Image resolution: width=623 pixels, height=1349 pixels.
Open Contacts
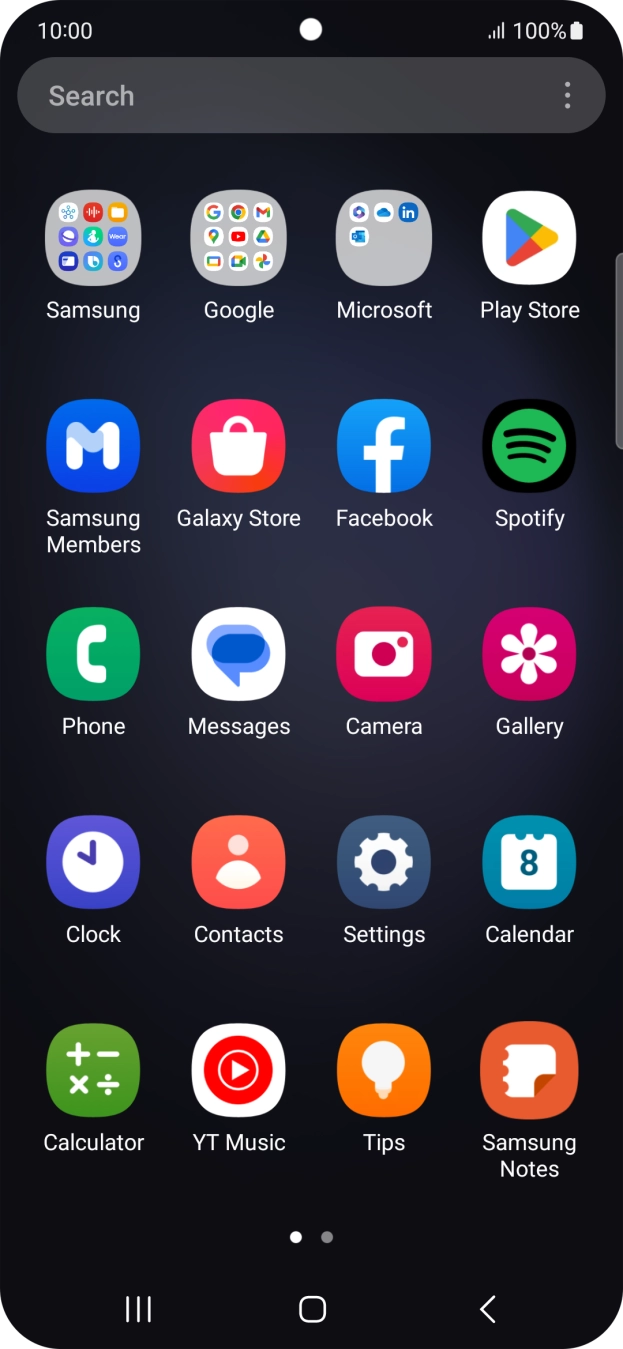point(238,862)
